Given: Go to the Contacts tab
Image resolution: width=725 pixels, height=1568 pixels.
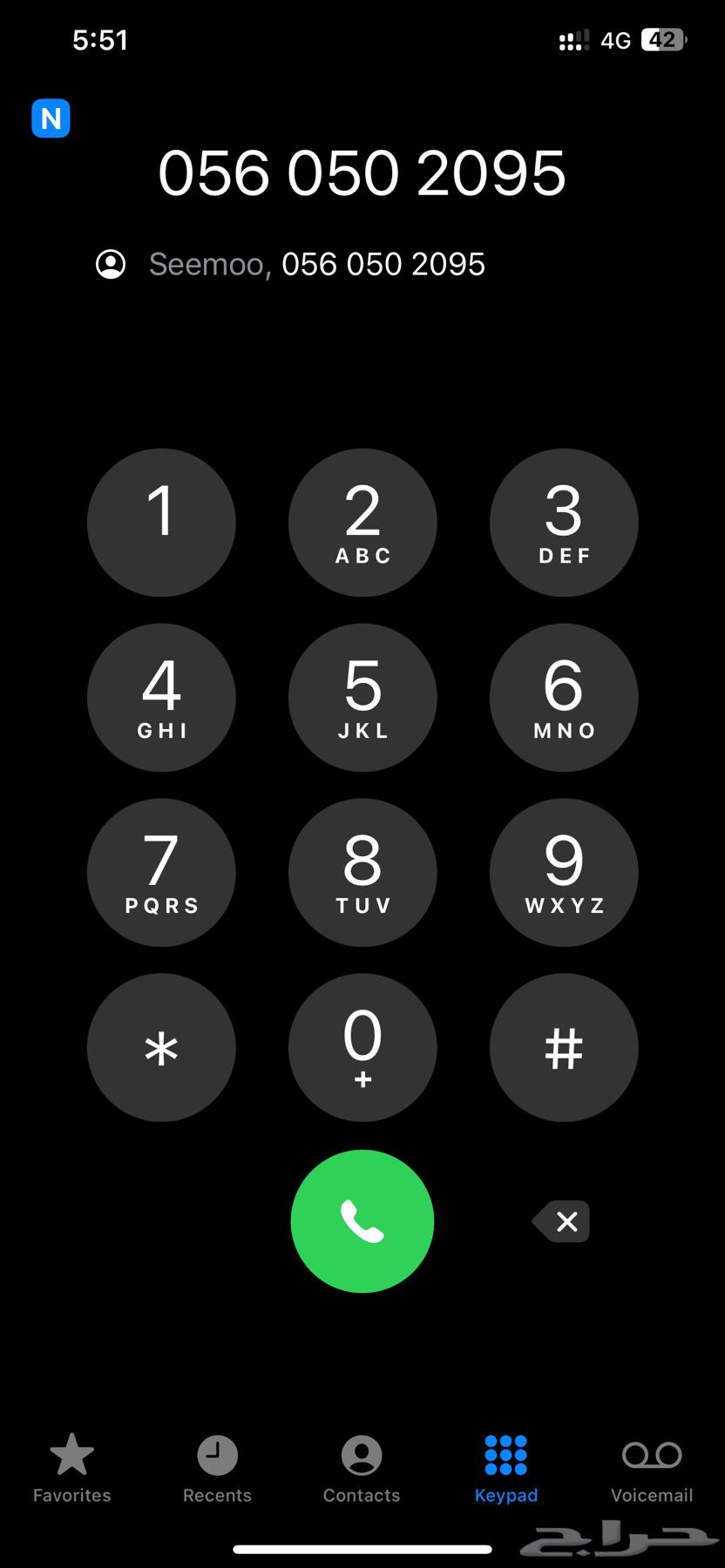Looking at the screenshot, I should click(x=362, y=1470).
